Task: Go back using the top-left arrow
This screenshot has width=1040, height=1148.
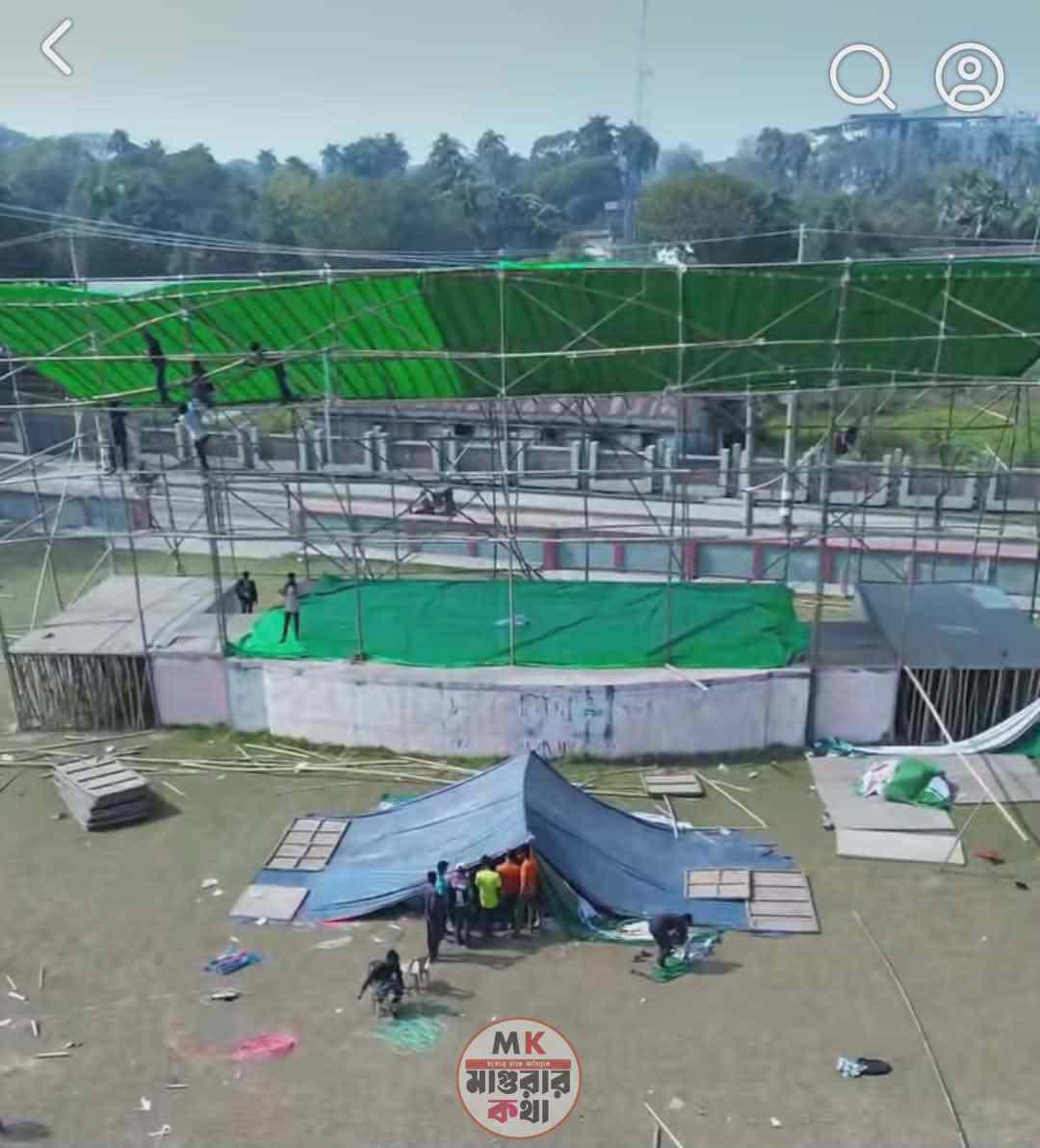Action: point(57,47)
